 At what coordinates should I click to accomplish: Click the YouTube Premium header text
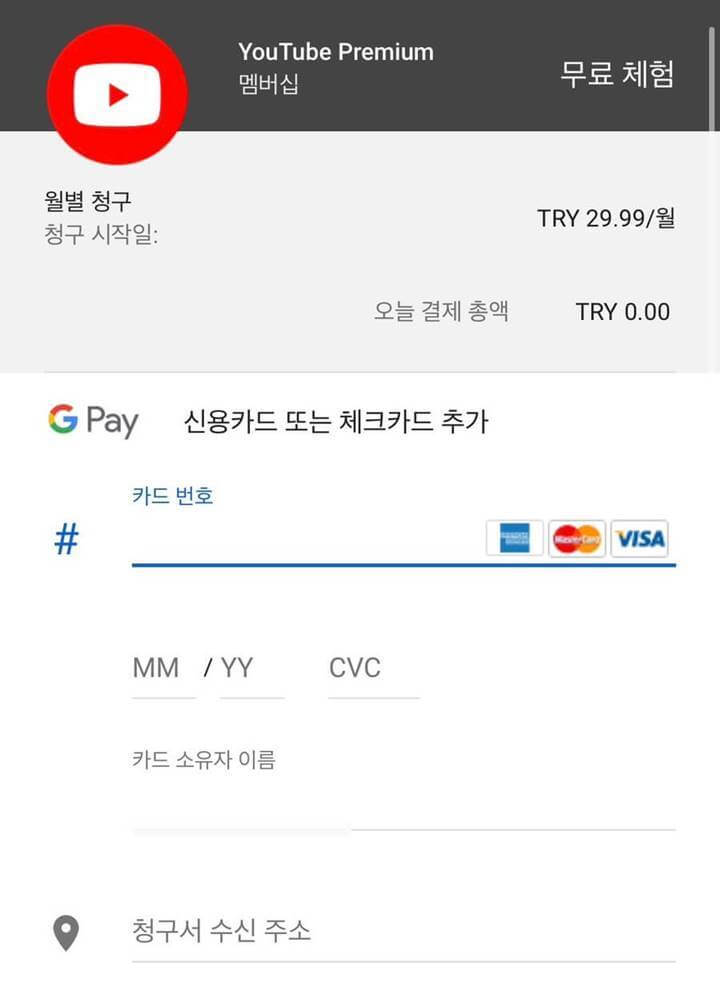point(335,51)
